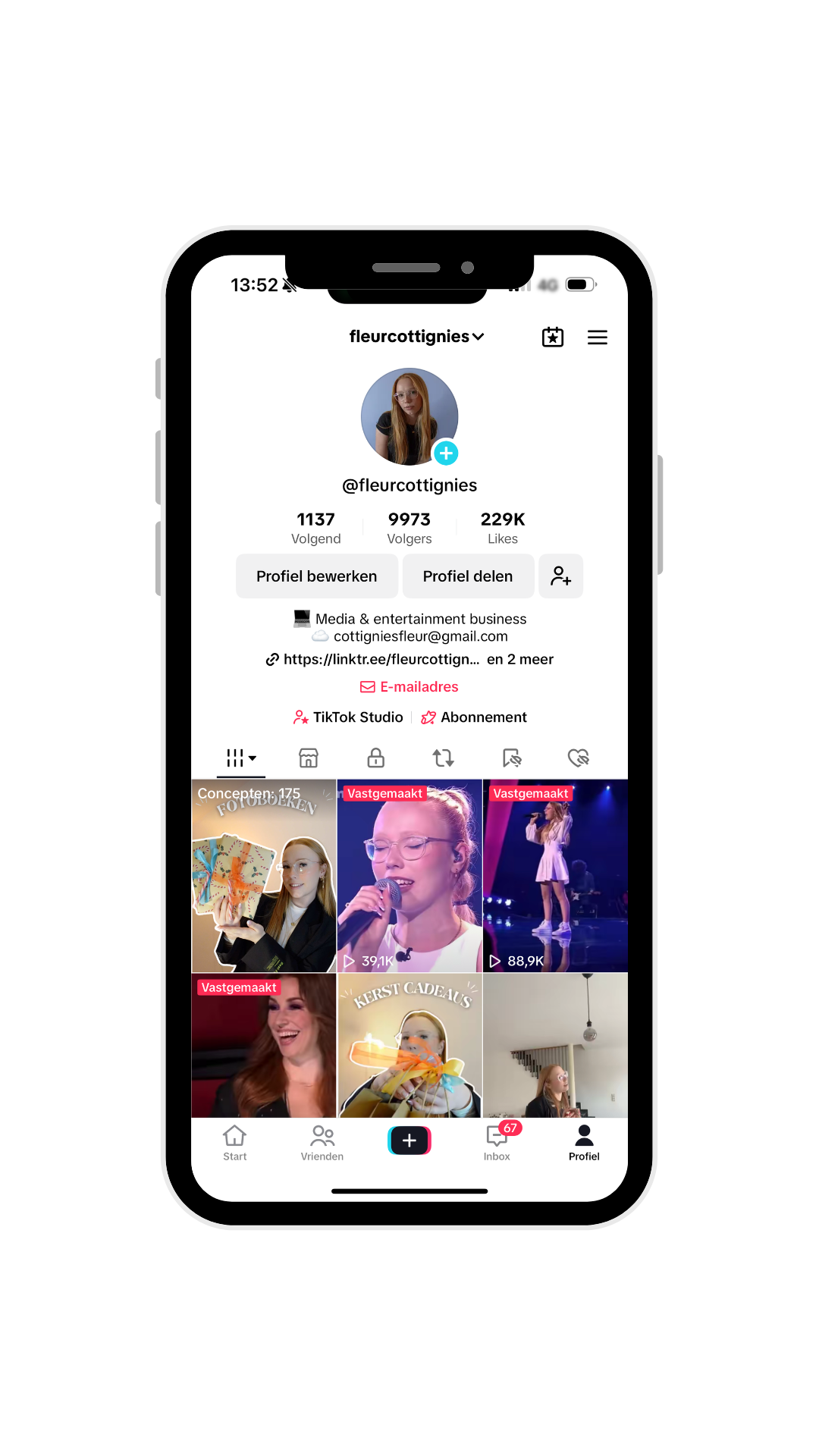
Task: Tap Profiel bewerken
Action: tap(317, 576)
